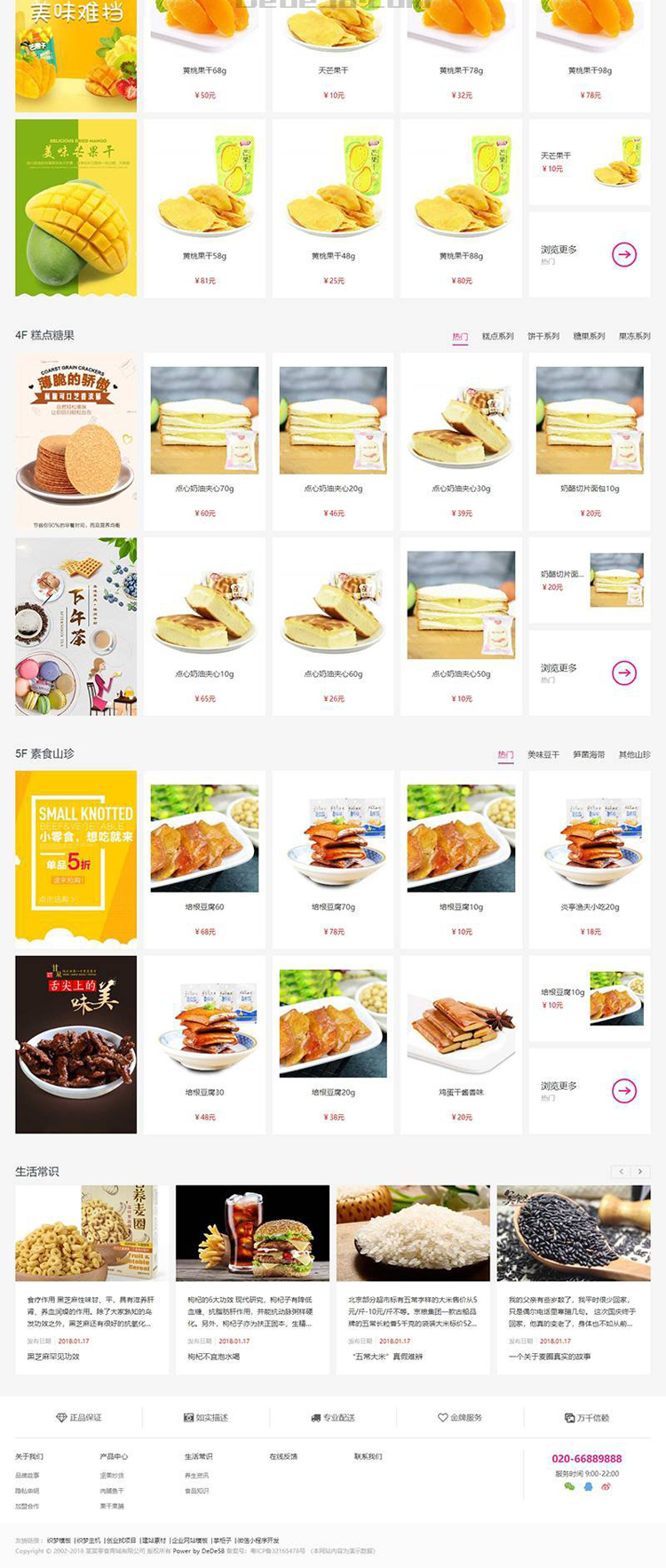Click the WeChat contact icon in footer
The image size is (666, 1568).
tap(569, 1486)
